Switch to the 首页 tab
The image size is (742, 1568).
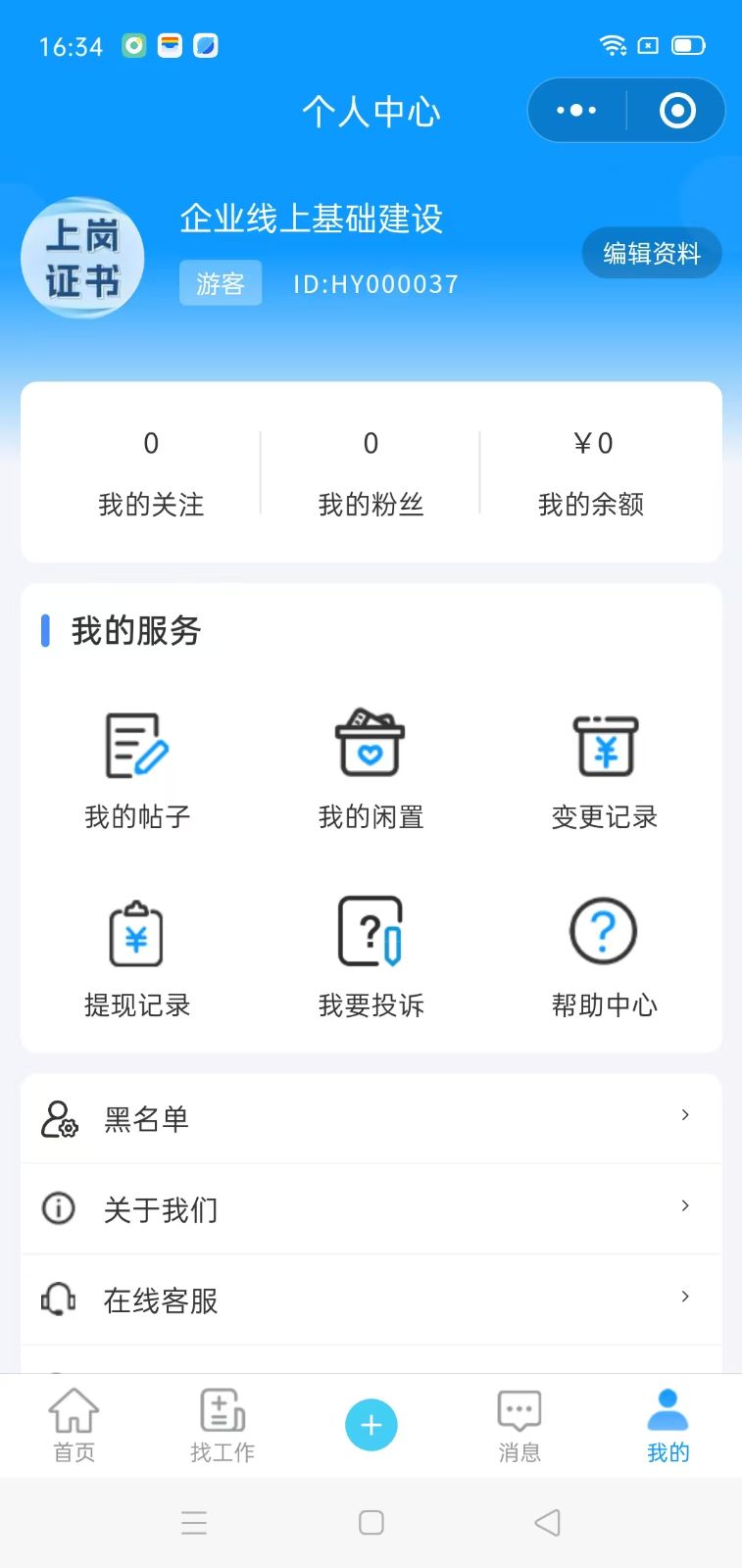point(74,1426)
